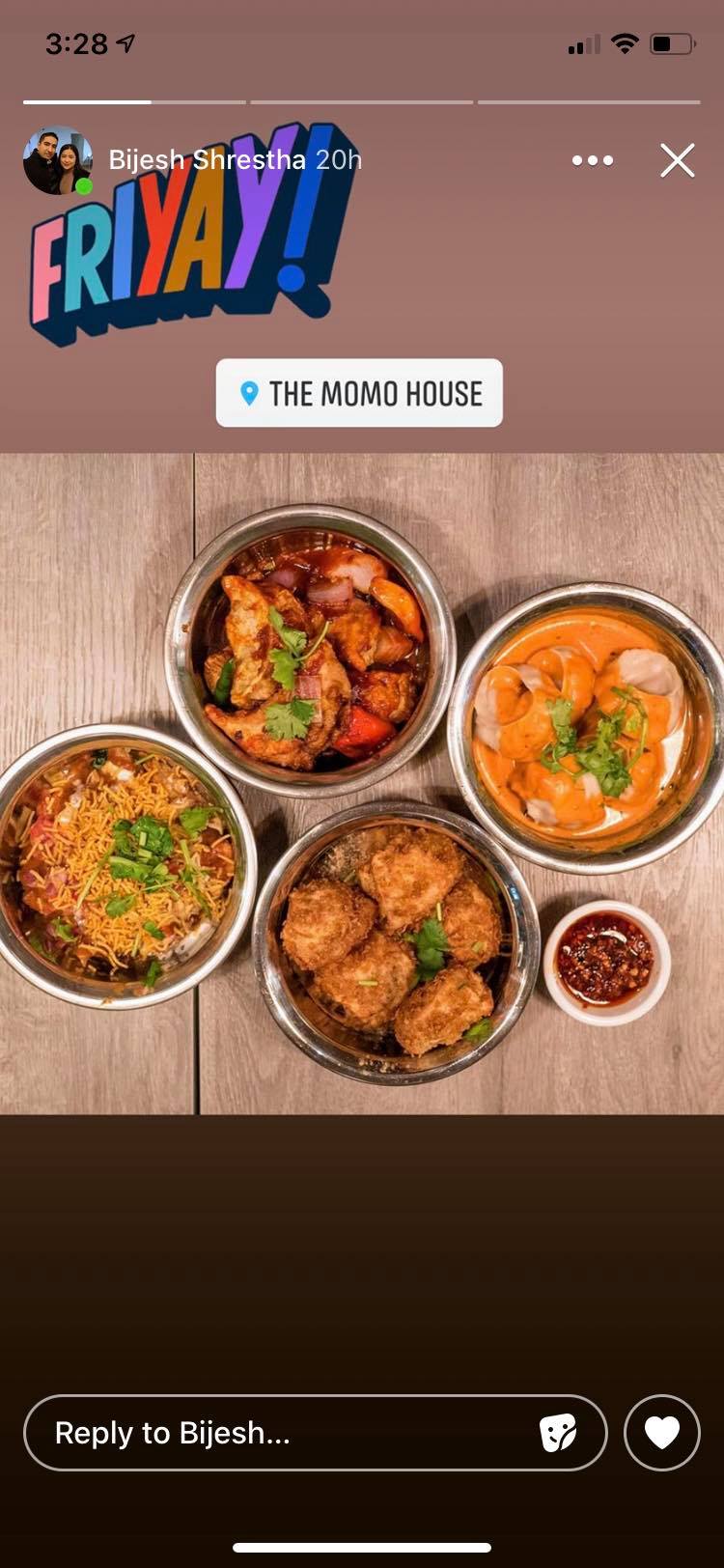The height and width of the screenshot is (1568, 724).
Task: Tap the Bijesh Shrestha username
Action: 207,159
